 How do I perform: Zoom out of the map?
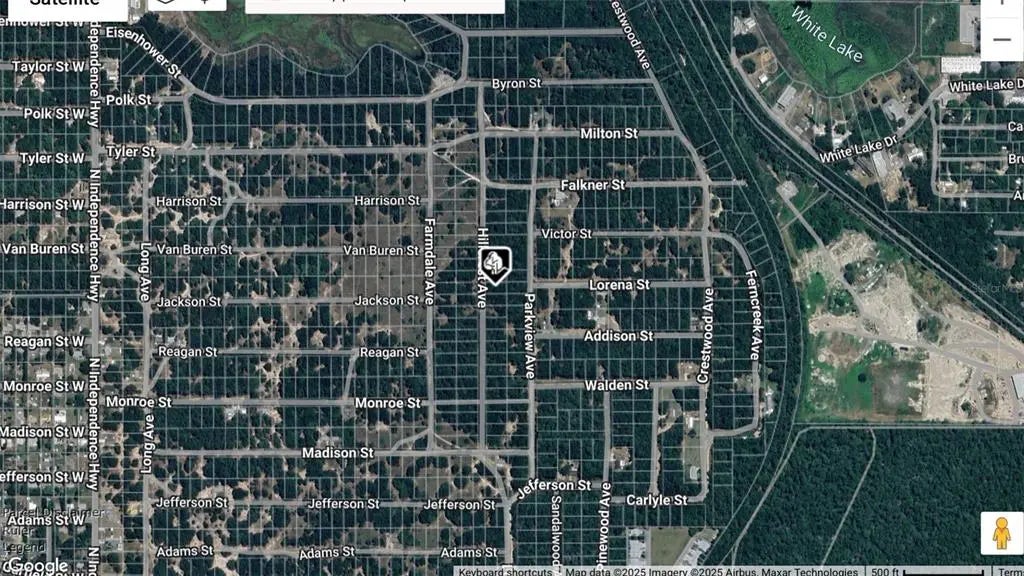click(1002, 40)
